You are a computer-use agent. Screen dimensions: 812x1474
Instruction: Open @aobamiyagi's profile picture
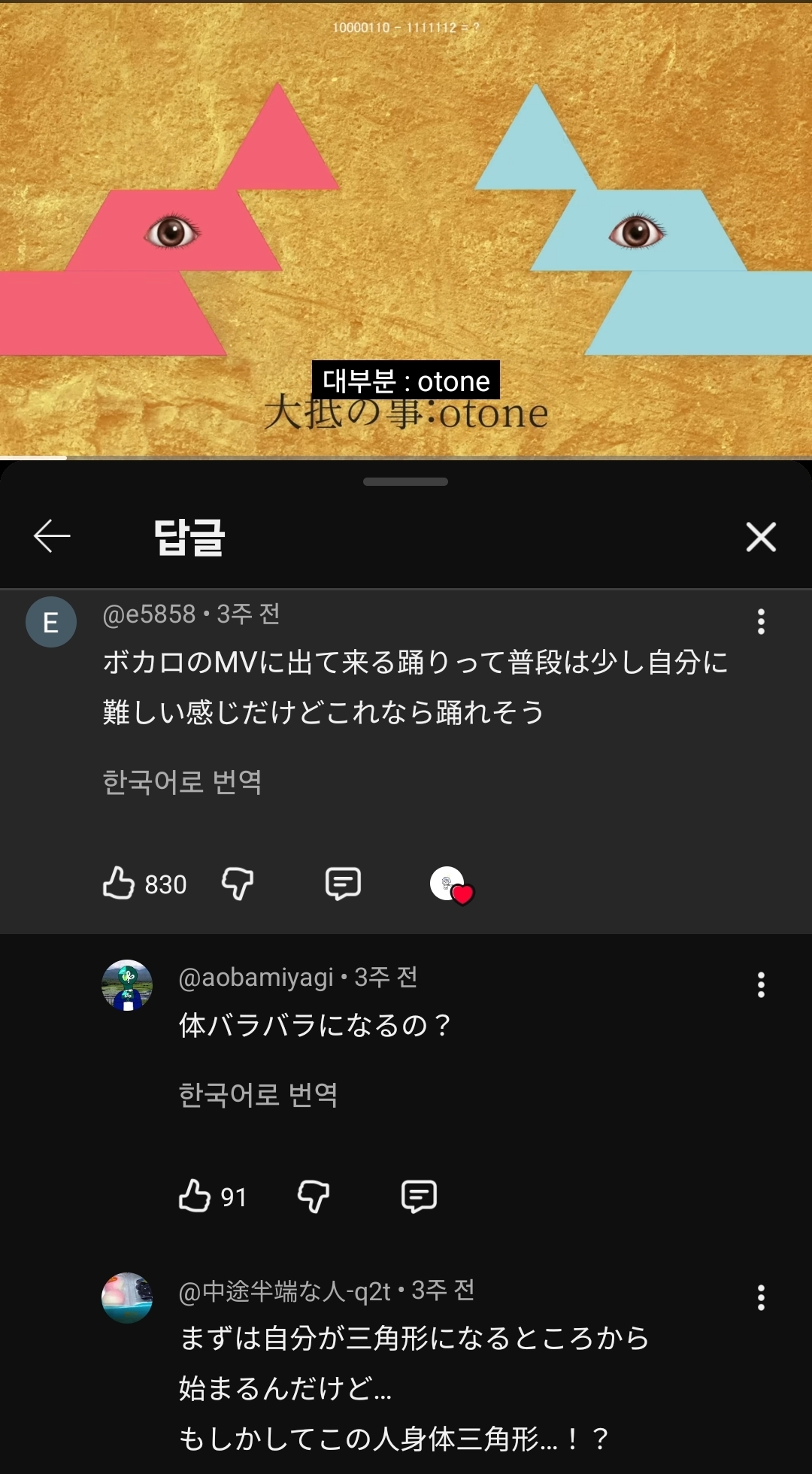point(127,984)
